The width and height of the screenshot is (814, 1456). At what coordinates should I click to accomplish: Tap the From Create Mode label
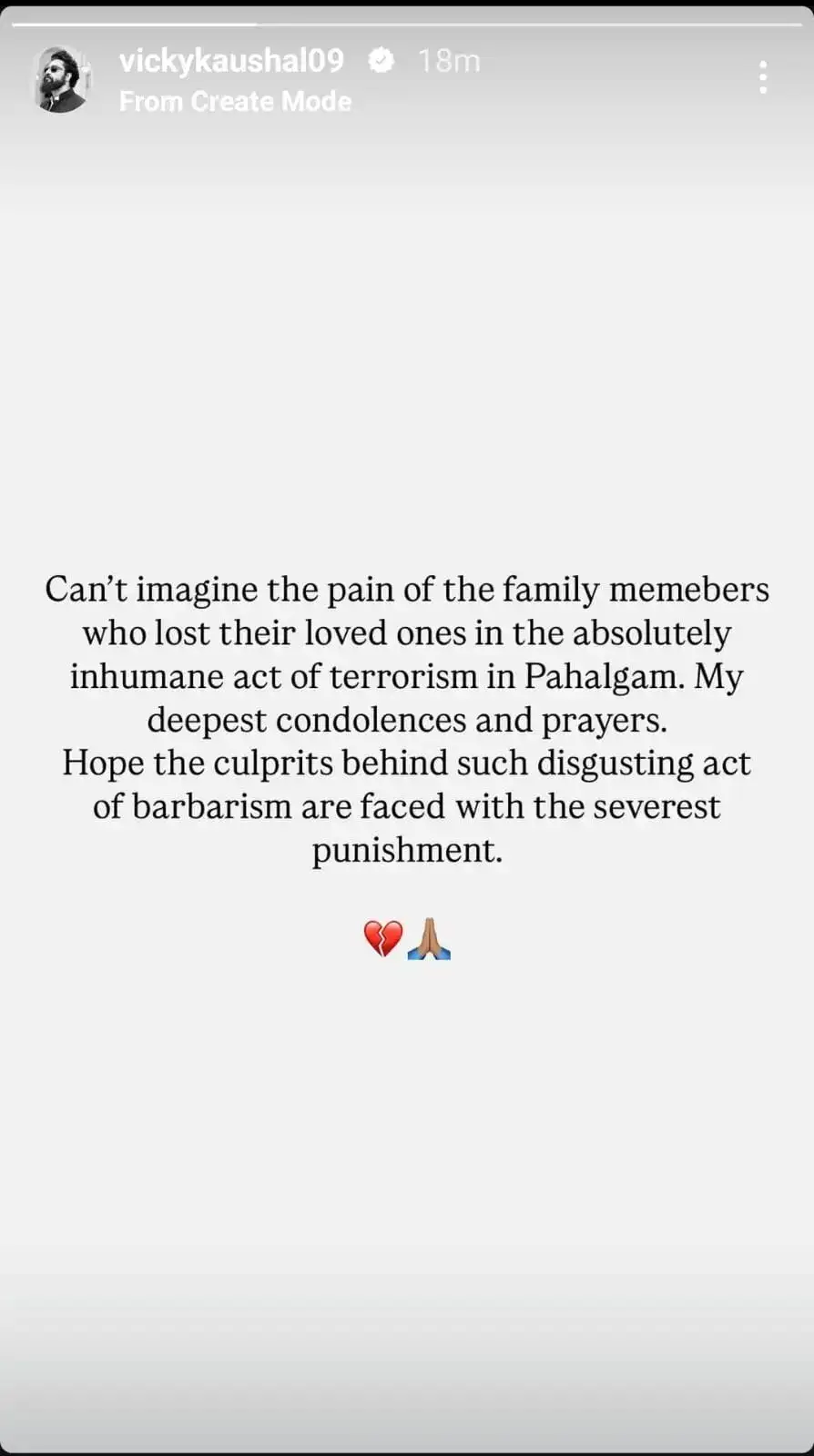tap(235, 101)
